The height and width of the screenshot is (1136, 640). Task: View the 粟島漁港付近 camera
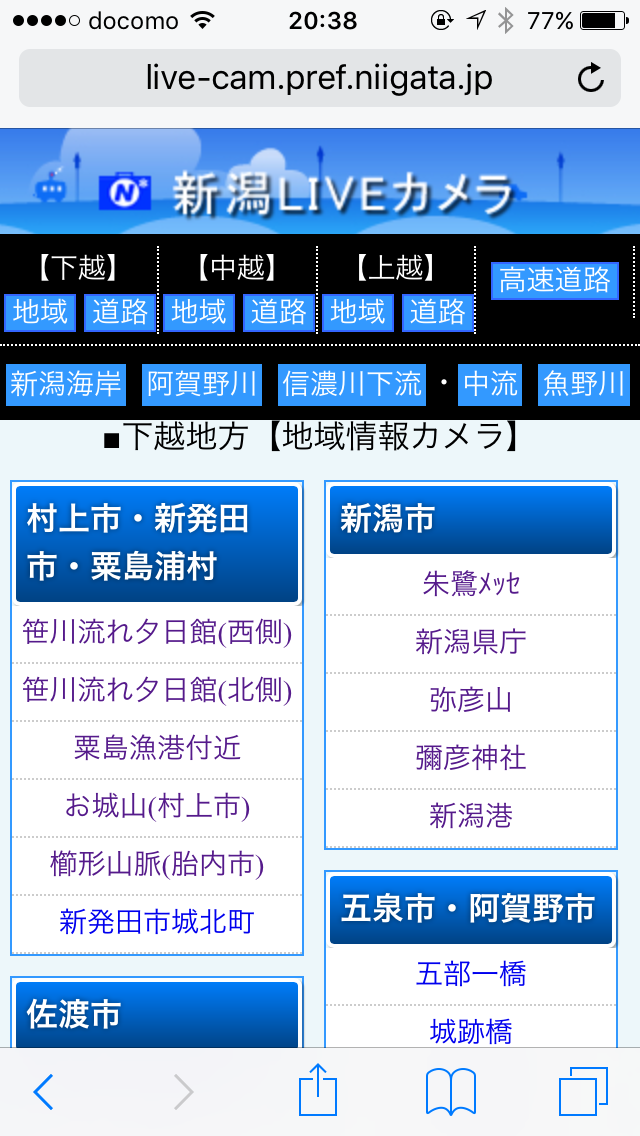click(x=157, y=748)
